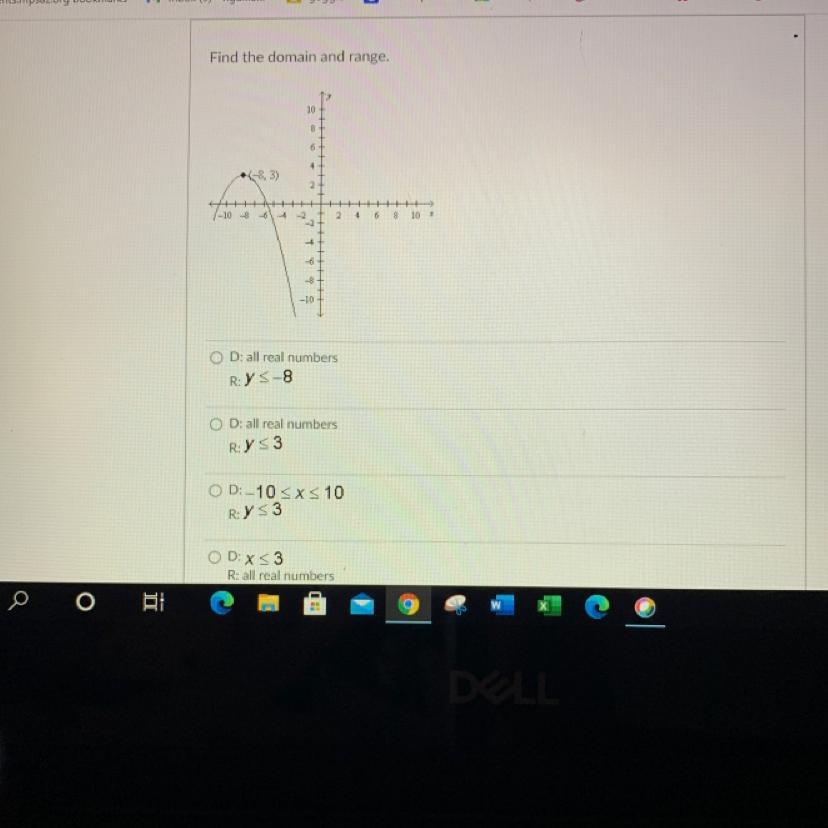Image resolution: width=828 pixels, height=828 pixels.
Task: Choose all real numbers, range y ≤ 3
Action: (215, 425)
